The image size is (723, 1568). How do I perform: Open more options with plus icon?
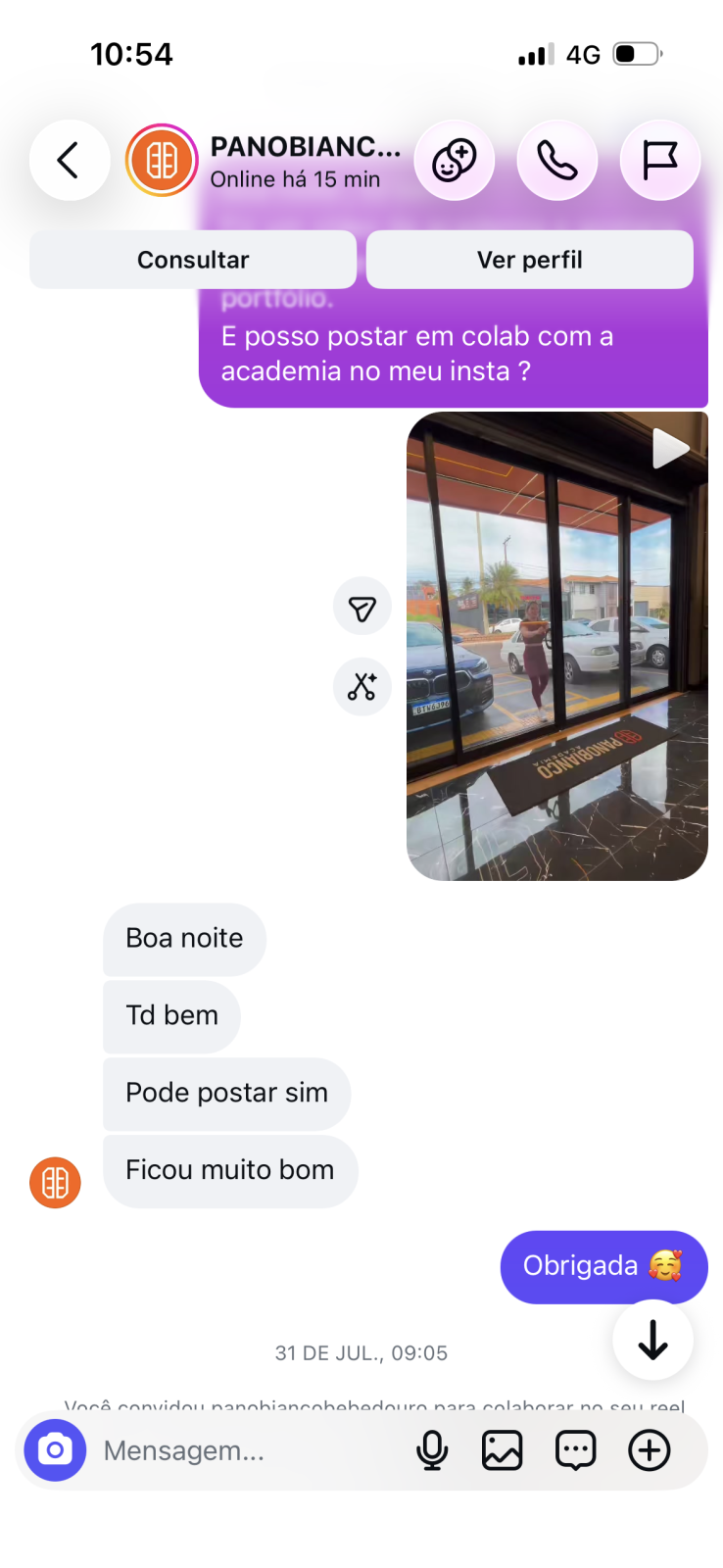(650, 1450)
